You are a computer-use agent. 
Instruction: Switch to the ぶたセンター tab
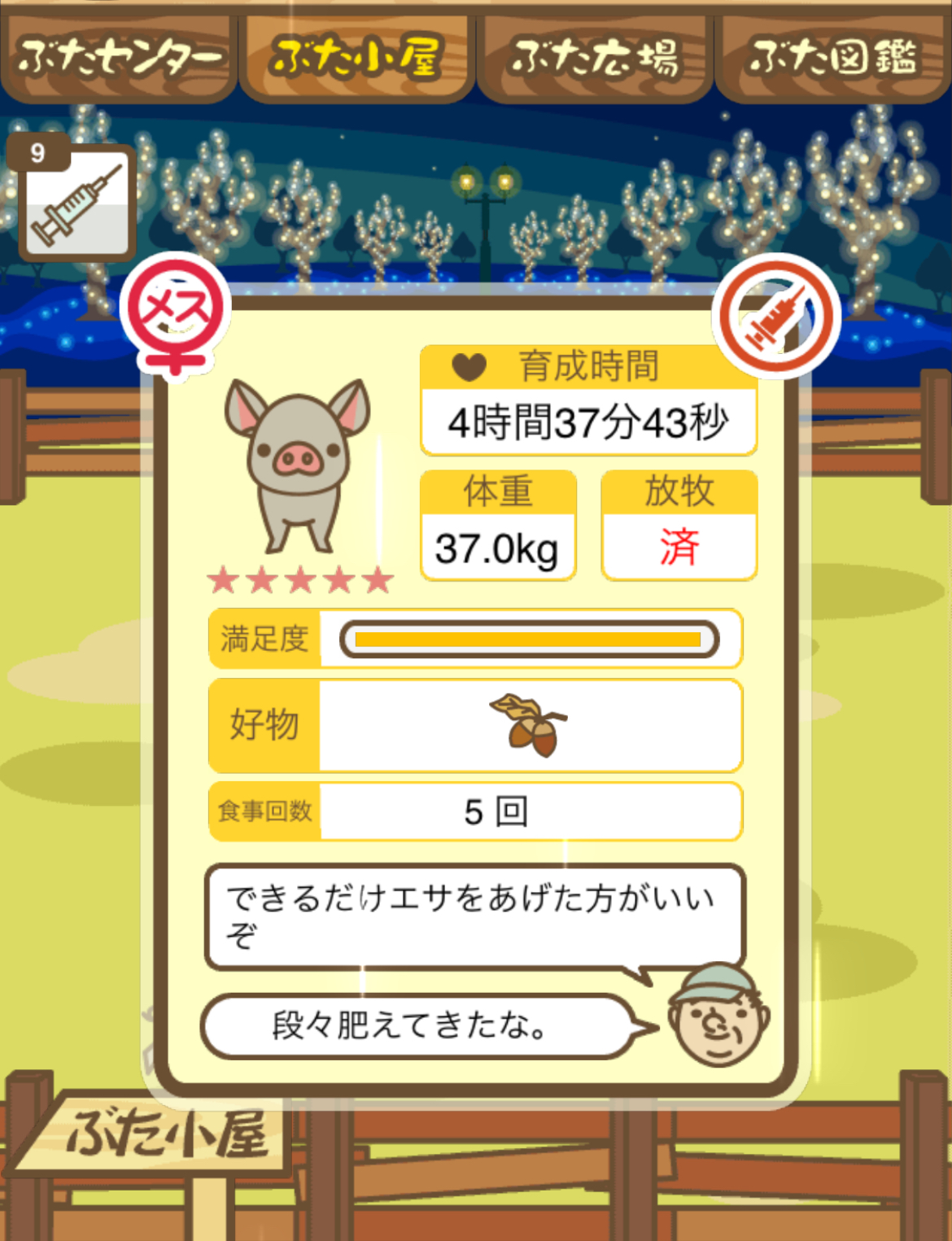pos(119,57)
